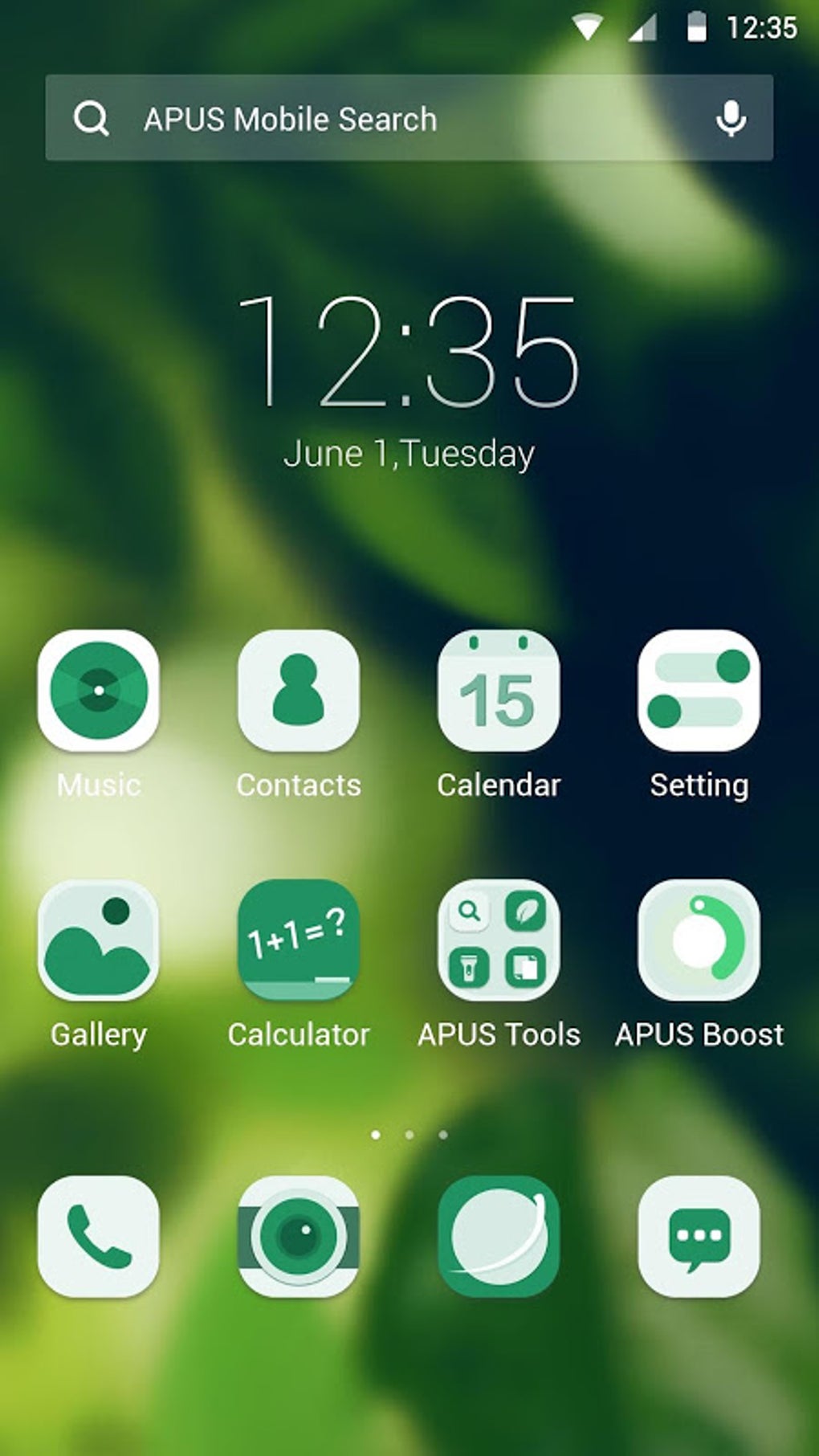This screenshot has height=1456, width=819.
Task: Open the APUS Tools folder
Action: [x=499, y=940]
